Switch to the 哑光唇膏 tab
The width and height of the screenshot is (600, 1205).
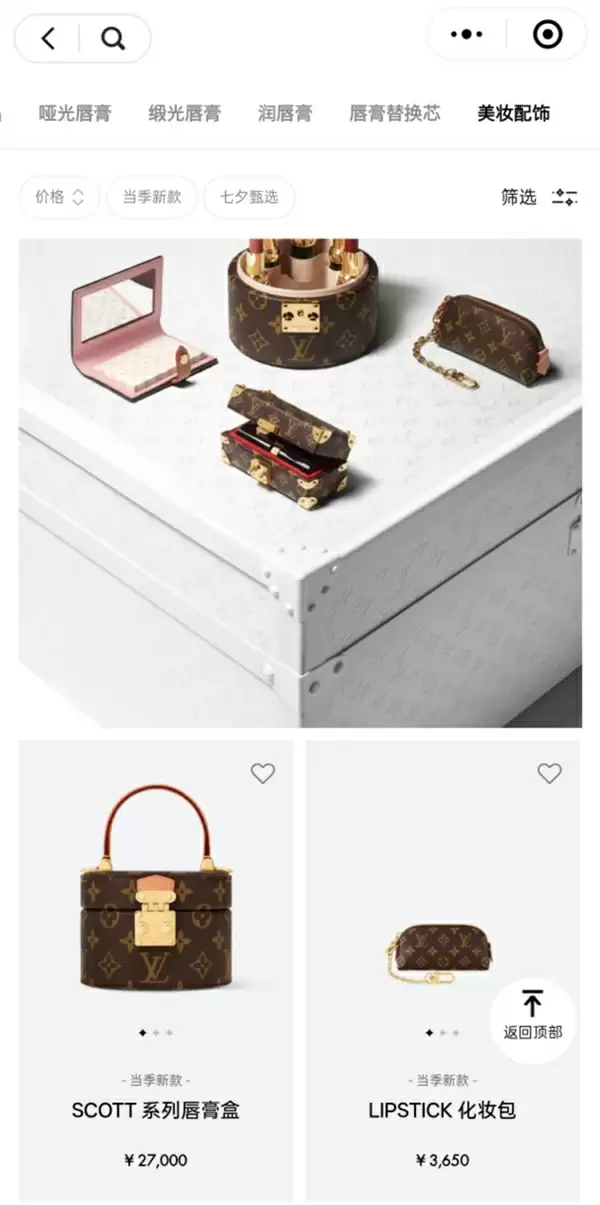74,113
